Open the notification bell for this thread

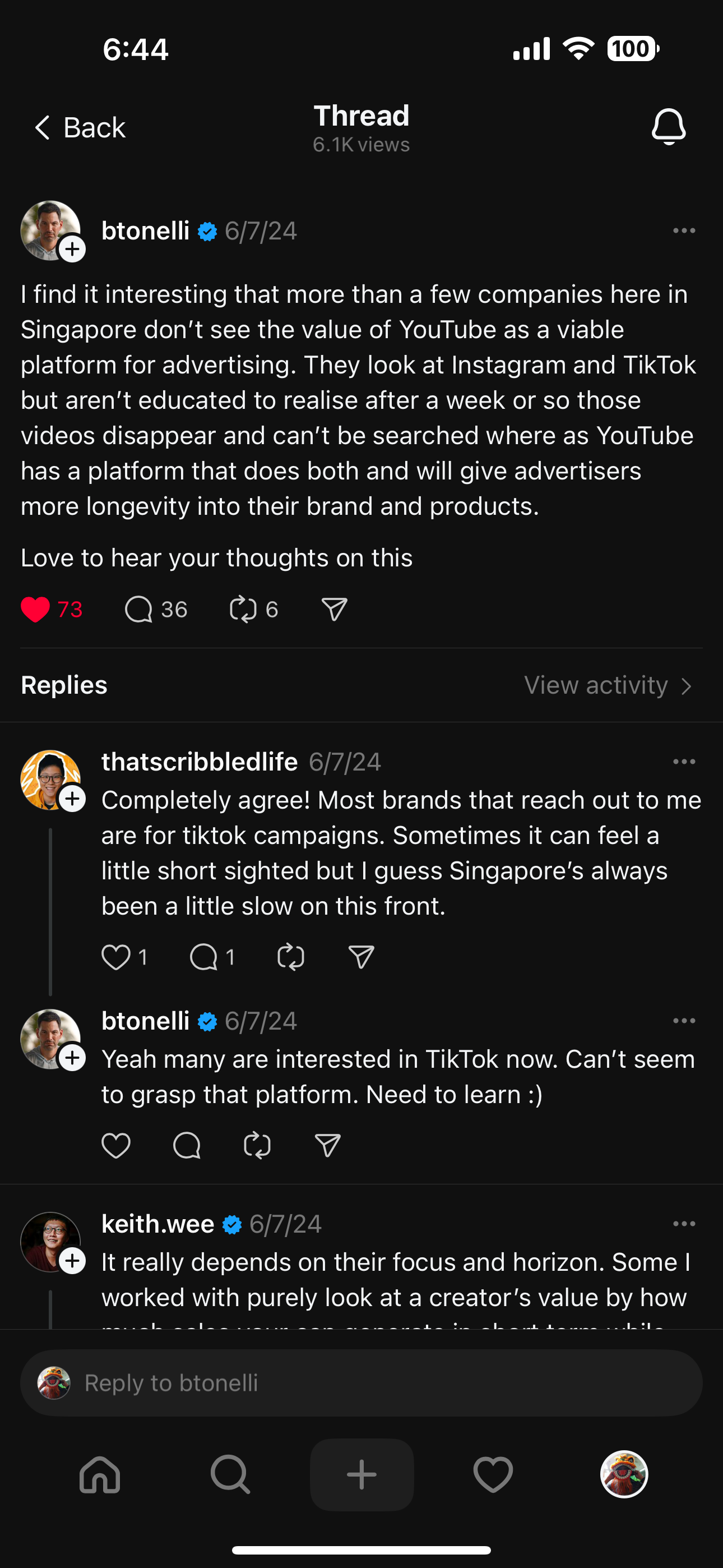(x=668, y=126)
